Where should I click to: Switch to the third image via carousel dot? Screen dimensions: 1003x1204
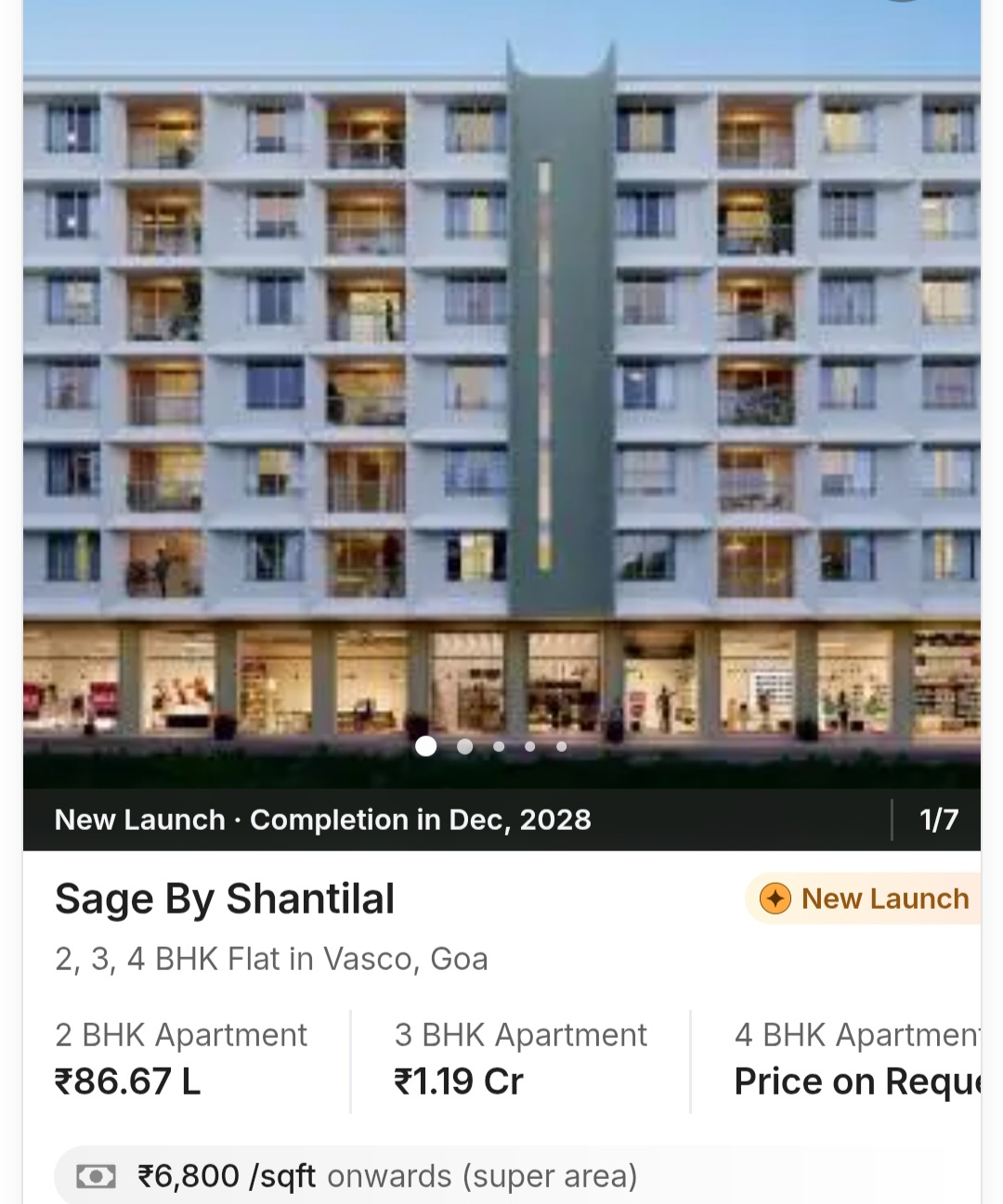[x=498, y=746]
